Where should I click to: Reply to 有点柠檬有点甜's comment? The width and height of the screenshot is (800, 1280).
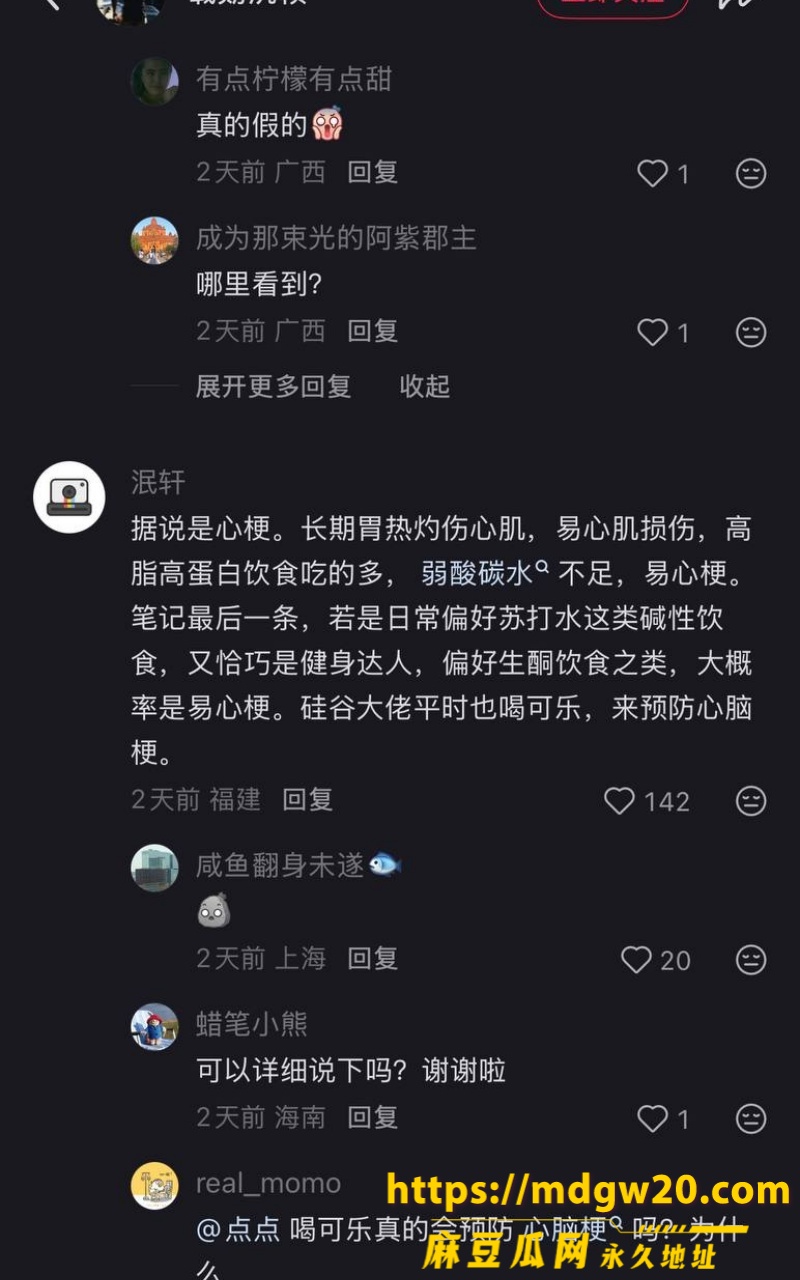click(373, 172)
